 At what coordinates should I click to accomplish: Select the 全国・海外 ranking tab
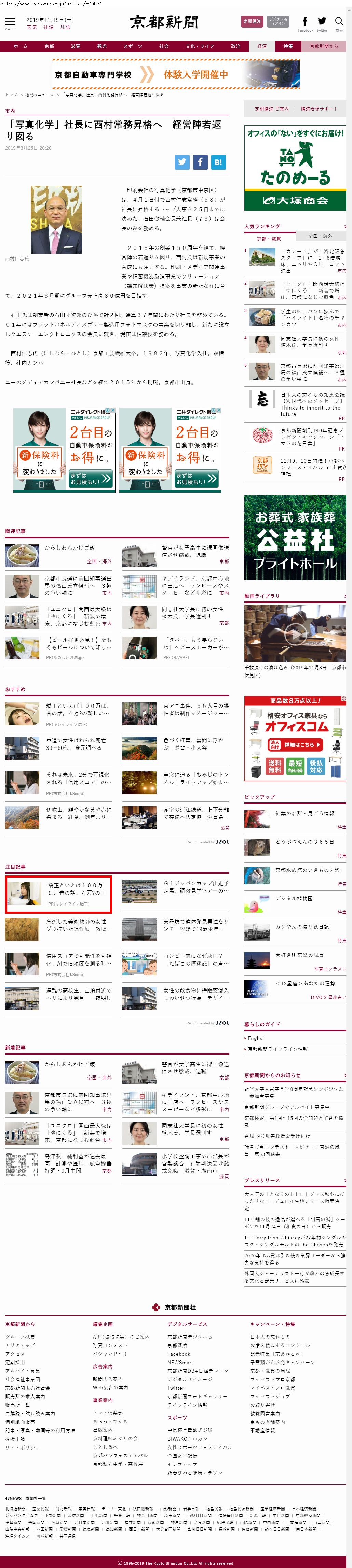point(320,236)
